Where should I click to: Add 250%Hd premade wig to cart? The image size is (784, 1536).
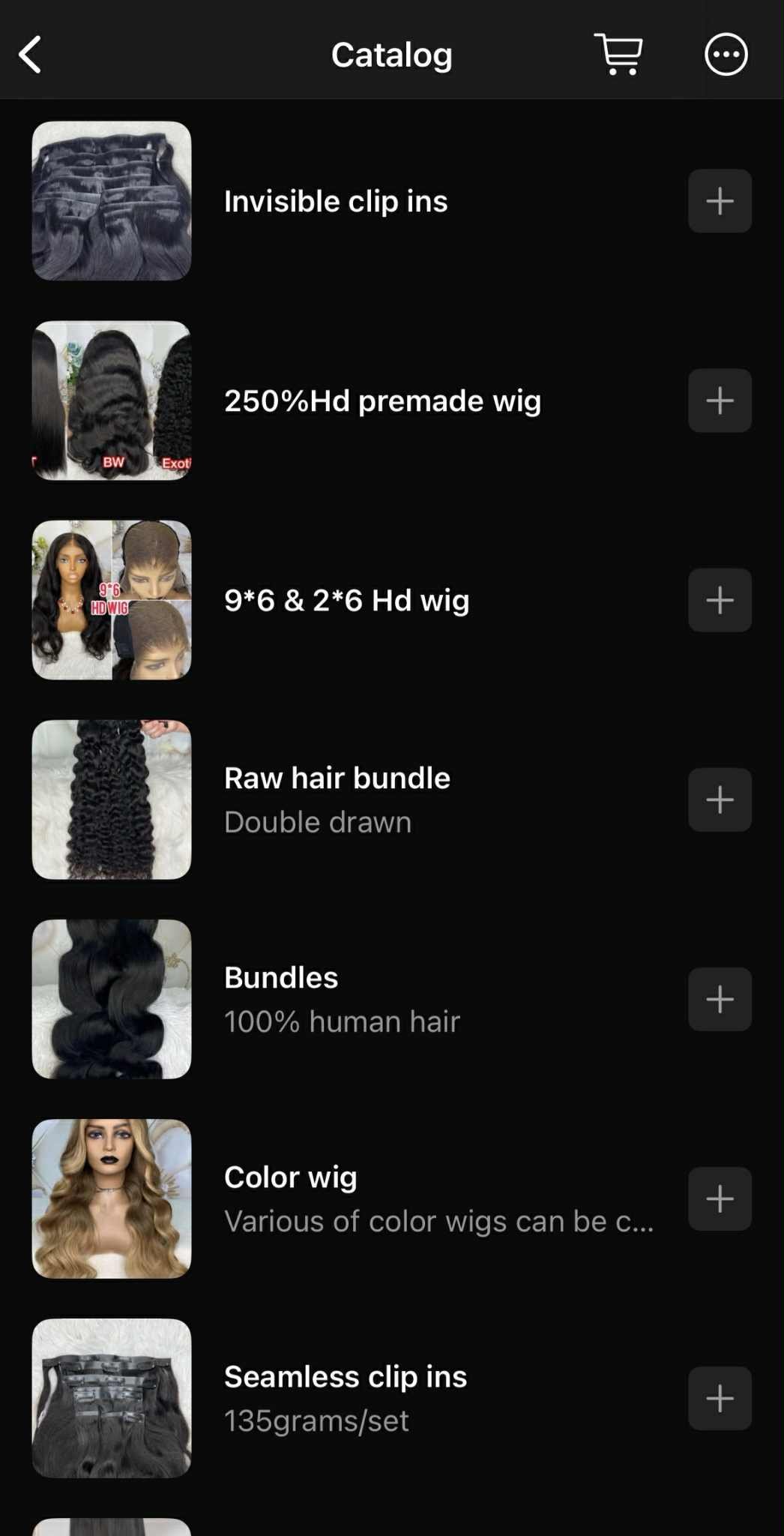coord(720,400)
